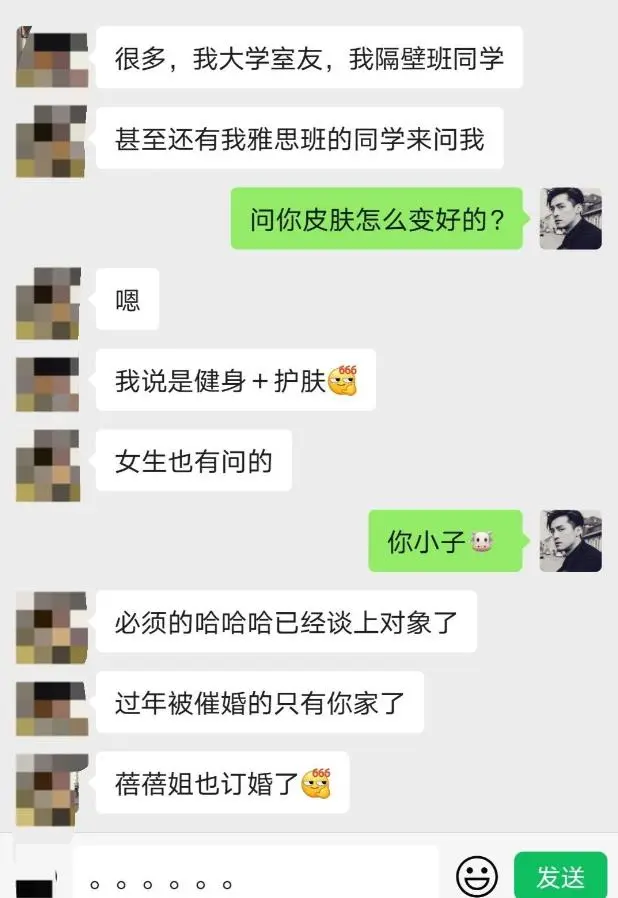The height and width of the screenshot is (898, 618).
Task: Focus the message text input field
Action: 255,875
